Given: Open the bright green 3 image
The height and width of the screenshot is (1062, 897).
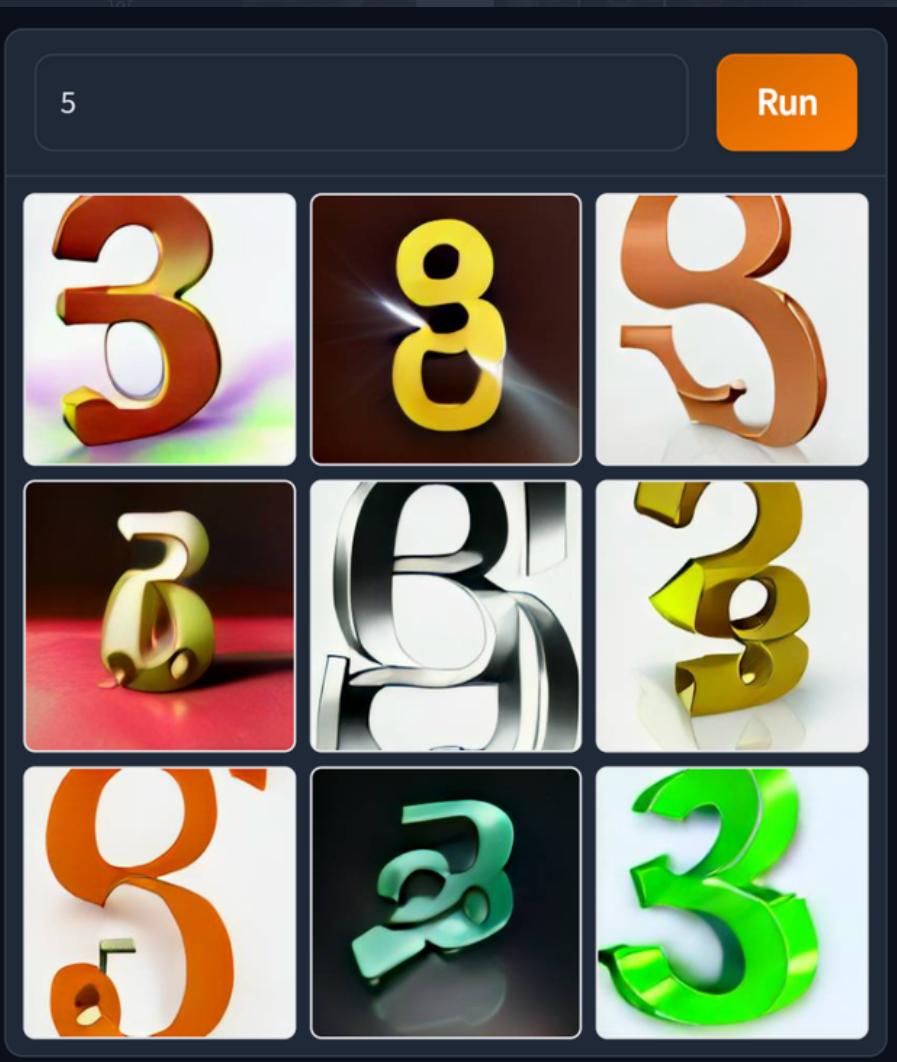Looking at the screenshot, I should [732, 903].
